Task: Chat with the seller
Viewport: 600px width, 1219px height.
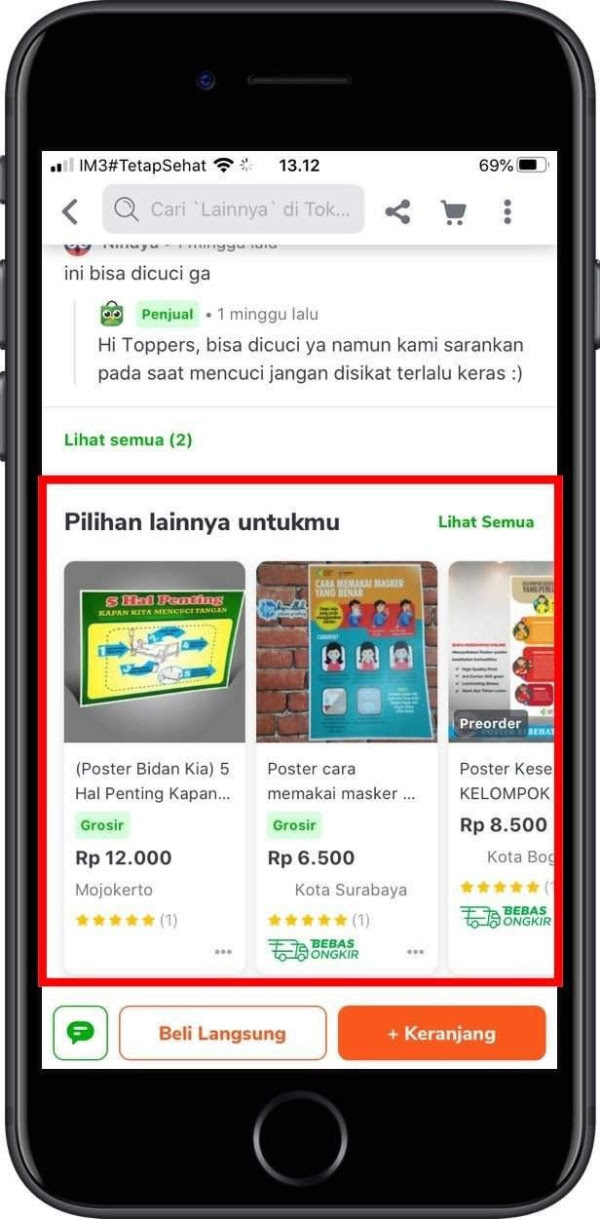Action: [80, 1033]
